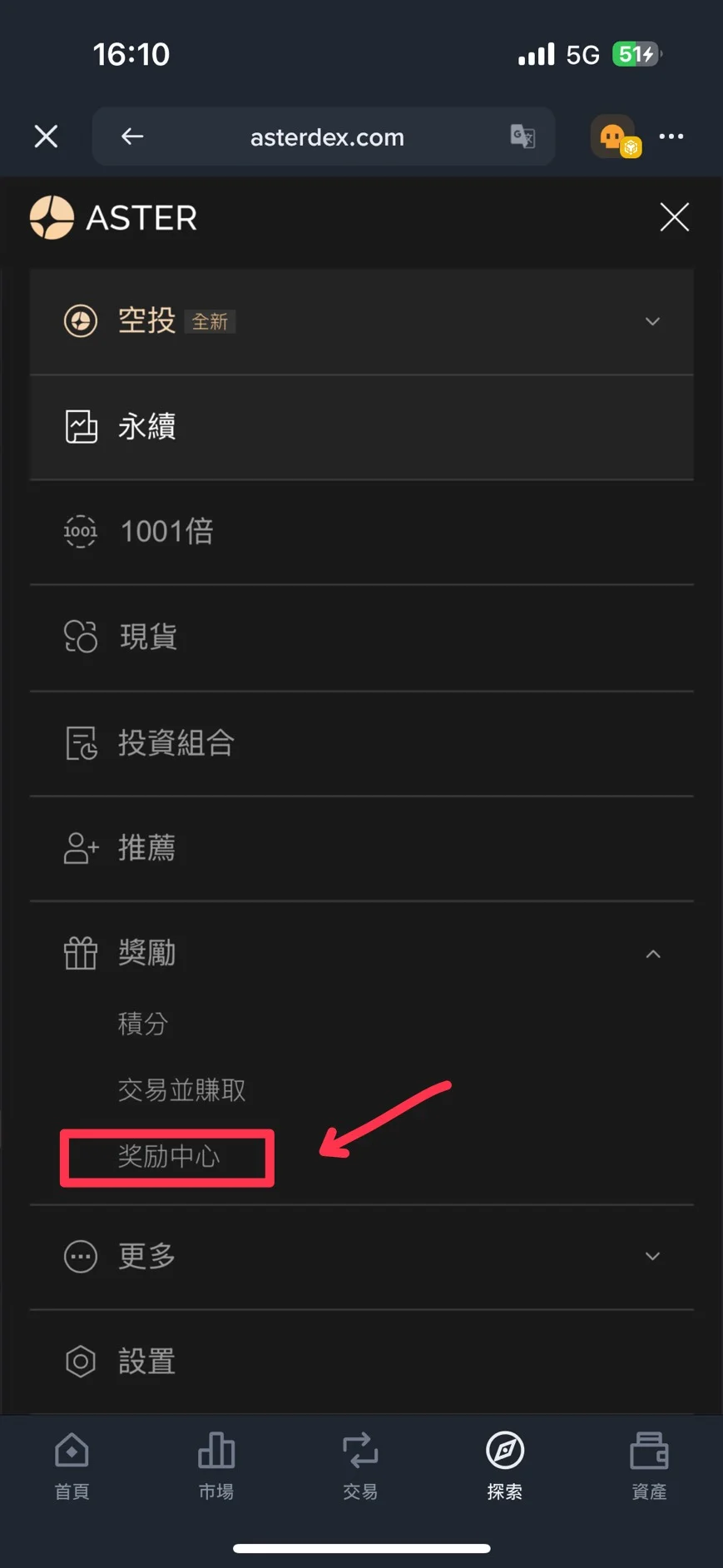Tap the page translate icon
The height and width of the screenshot is (1568, 723).
click(x=522, y=136)
